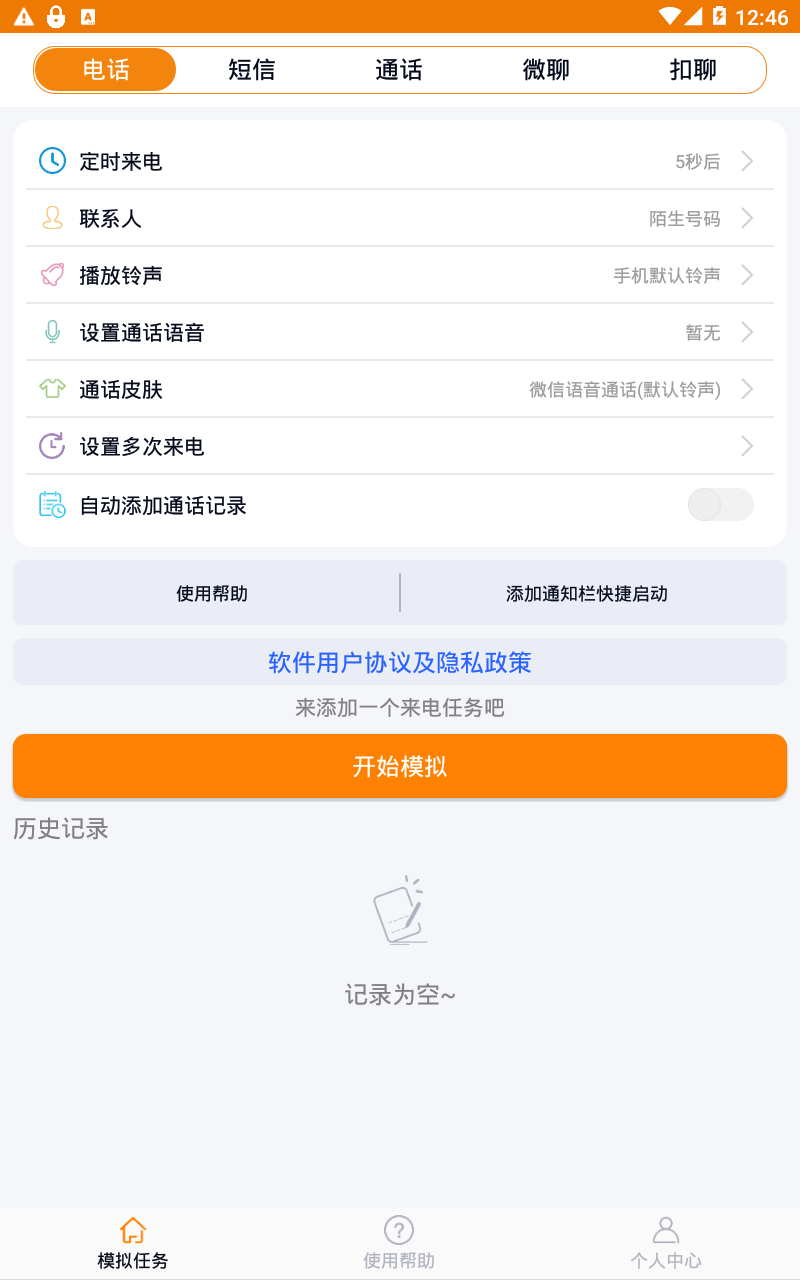Select 模拟任务 in the bottom bar
Viewport: 800px width, 1280px height.
pos(133,1243)
